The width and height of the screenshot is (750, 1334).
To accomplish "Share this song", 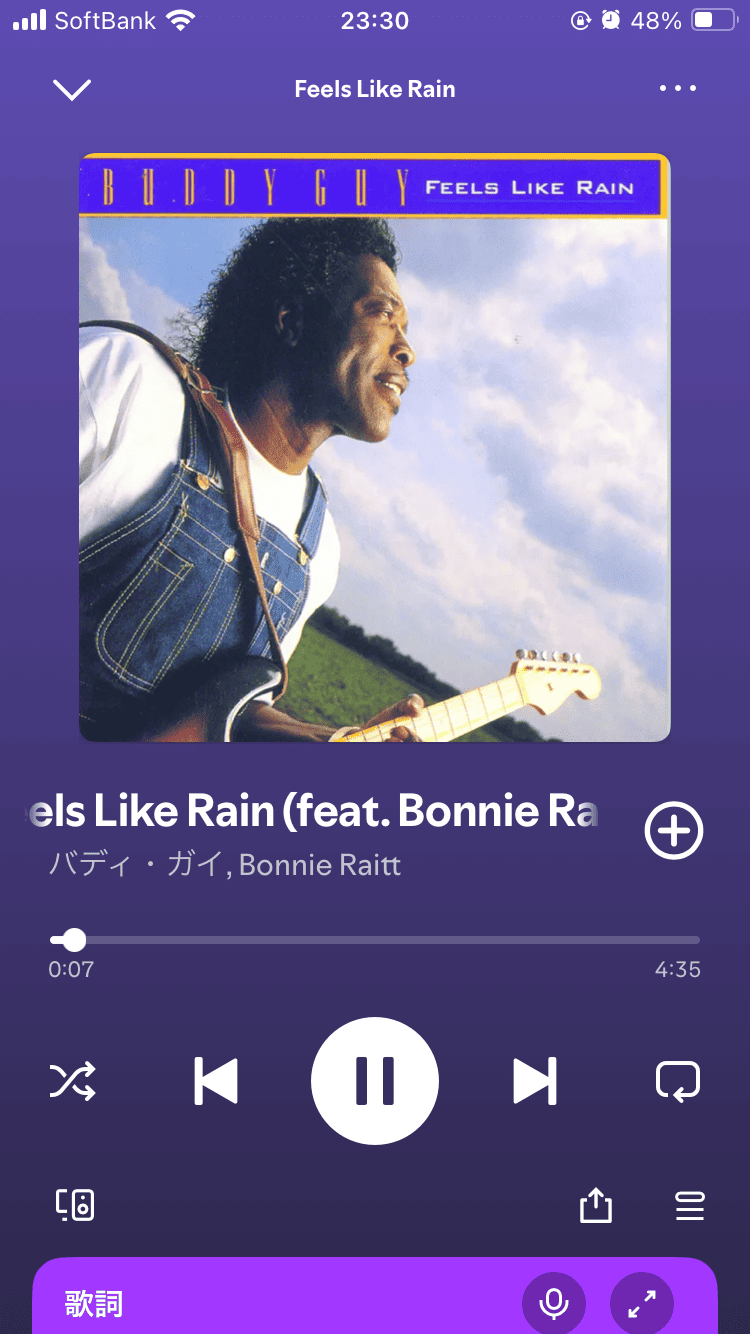I will [x=595, y=1205].
